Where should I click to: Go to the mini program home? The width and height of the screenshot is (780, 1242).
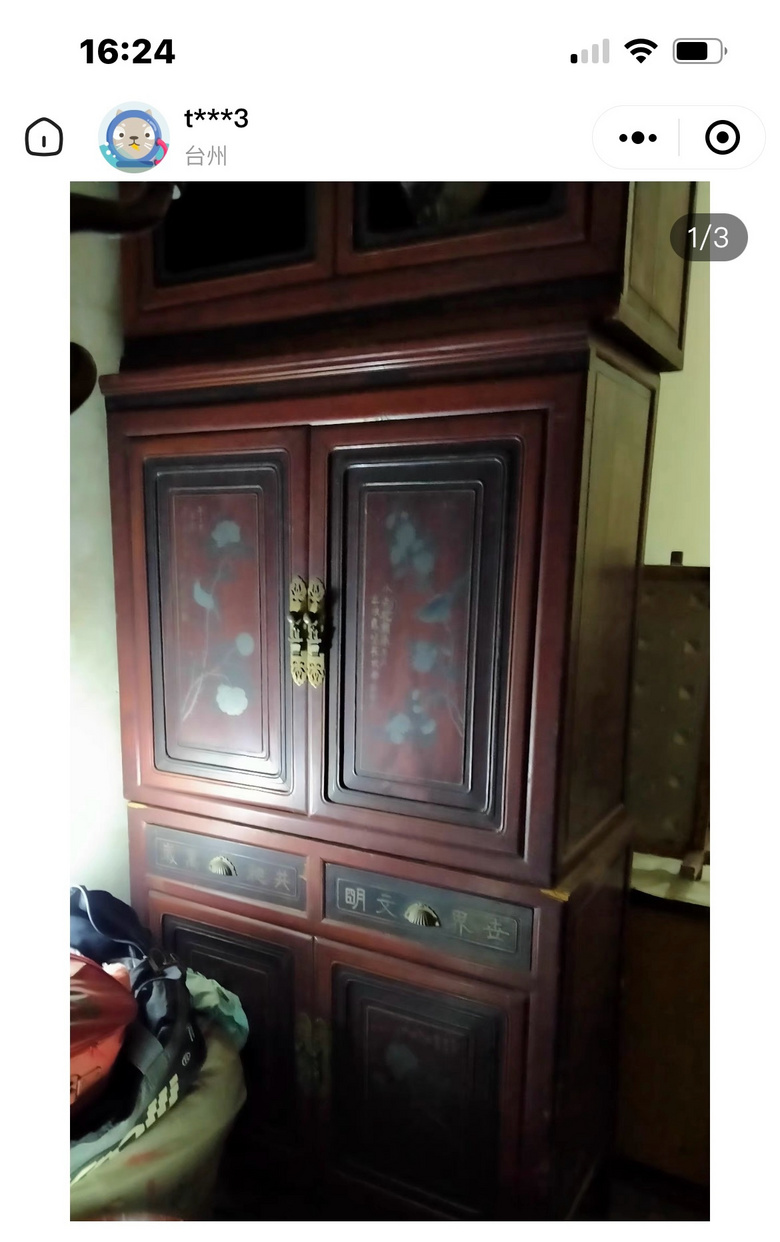[x=43, y=137]
